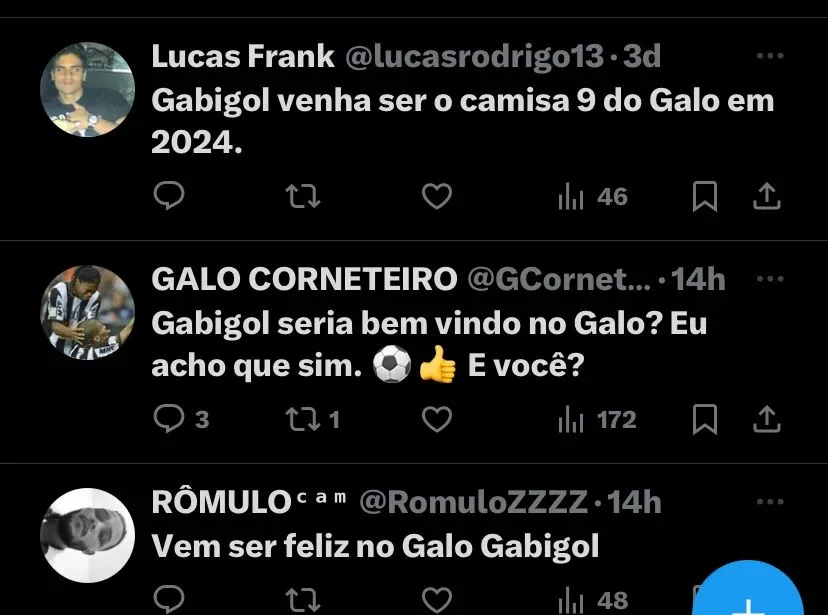Bookmark GALO CORNETEIRO's tweet
The width and height of the screenshot is (828, 615).
705,419
